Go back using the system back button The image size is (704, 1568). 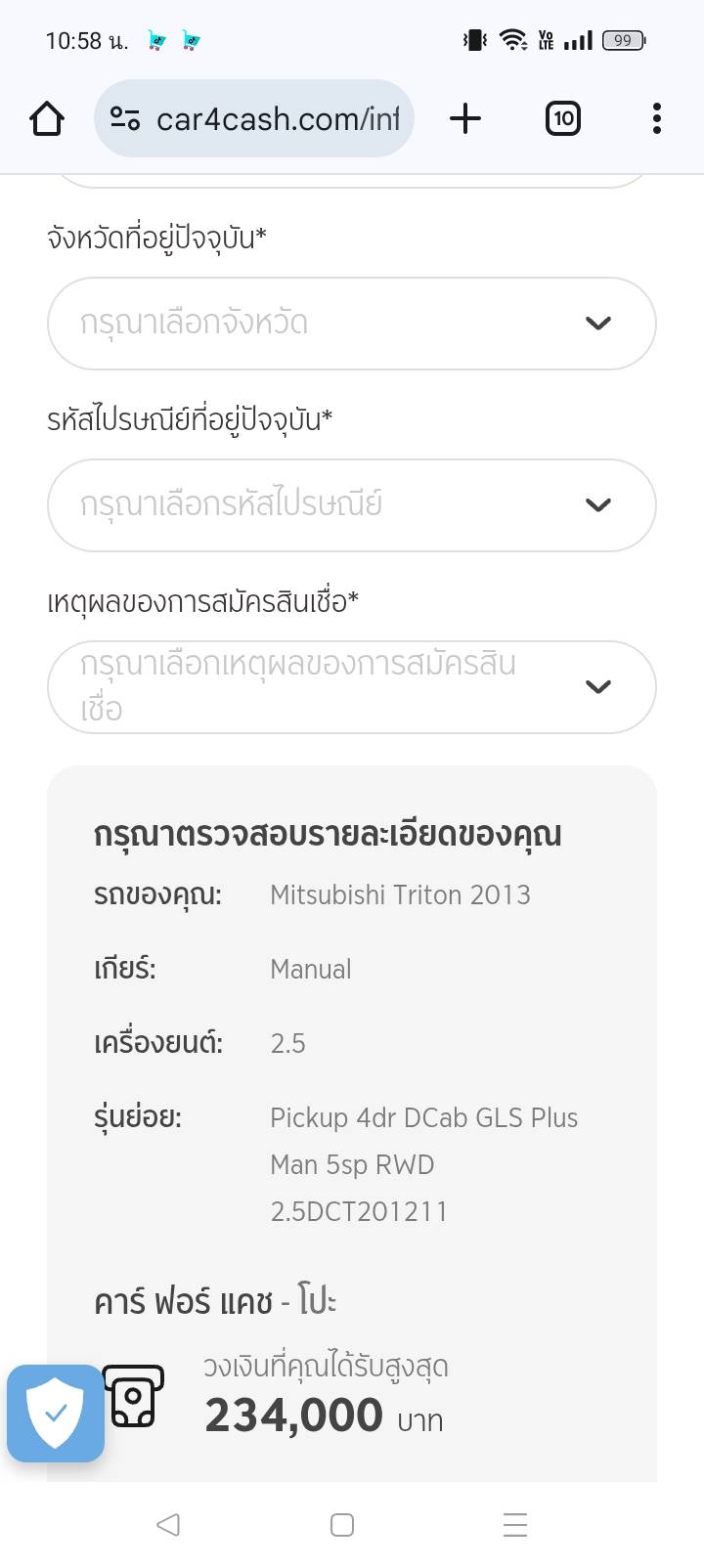pos(168,1524)
